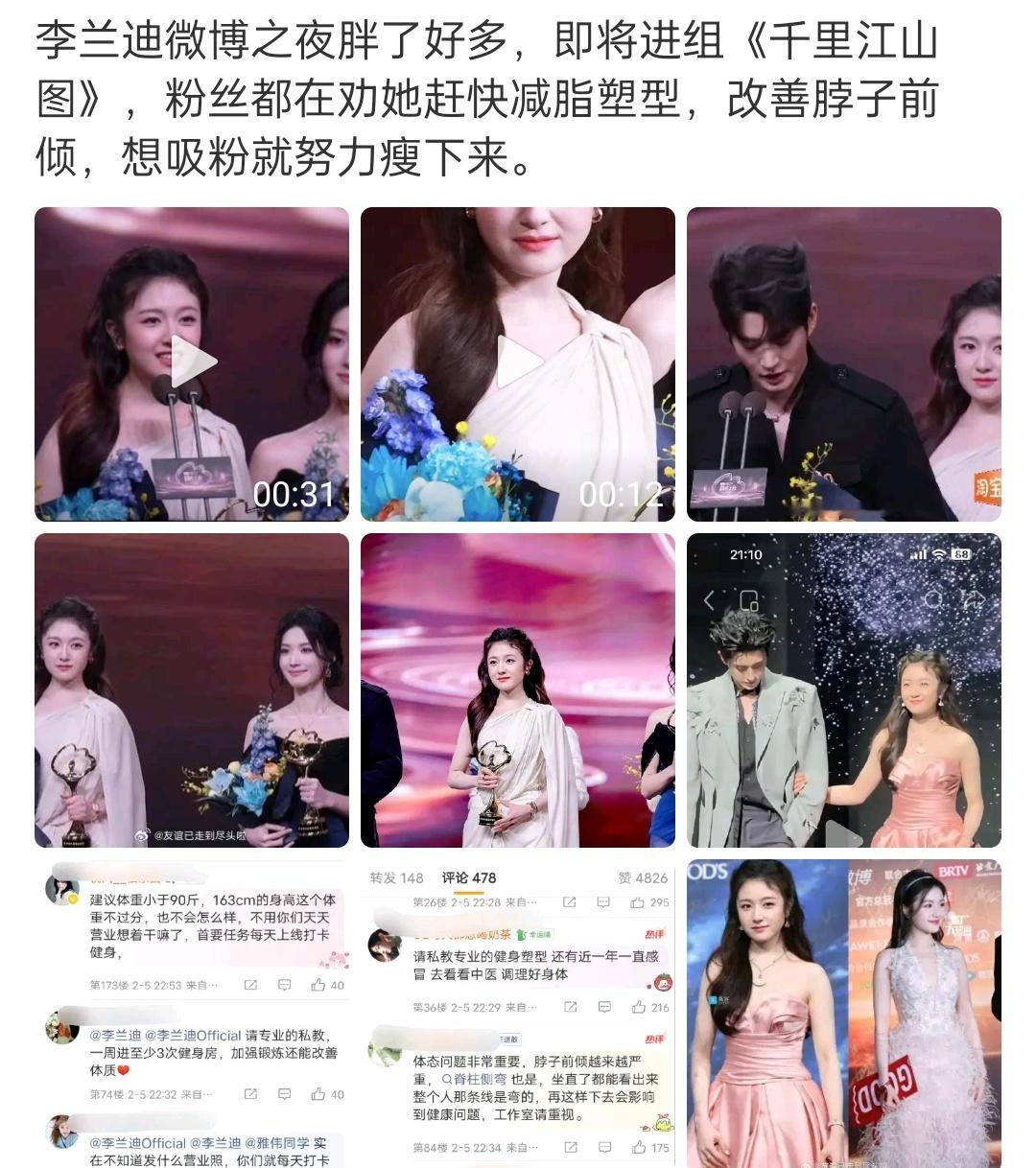1036x1168 pixels.
Task: Open the 脊柱侧弯 topic link
Action: (480, 1079)
